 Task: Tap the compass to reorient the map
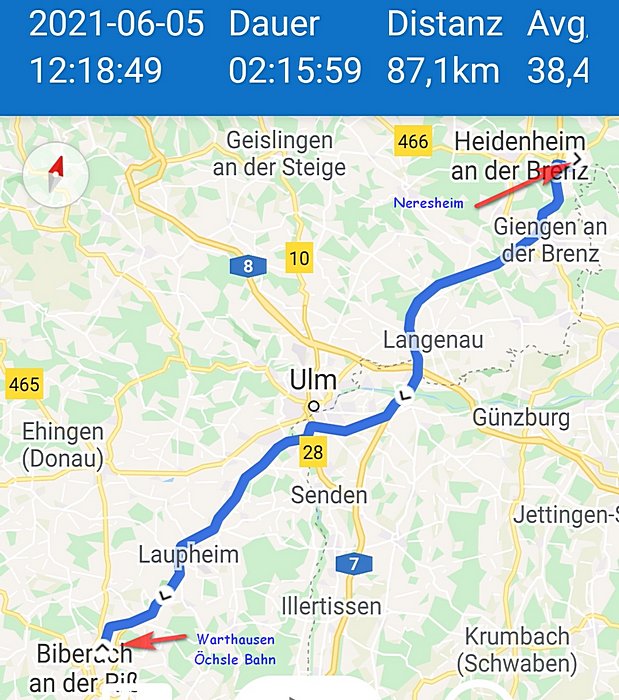[55, 176]
